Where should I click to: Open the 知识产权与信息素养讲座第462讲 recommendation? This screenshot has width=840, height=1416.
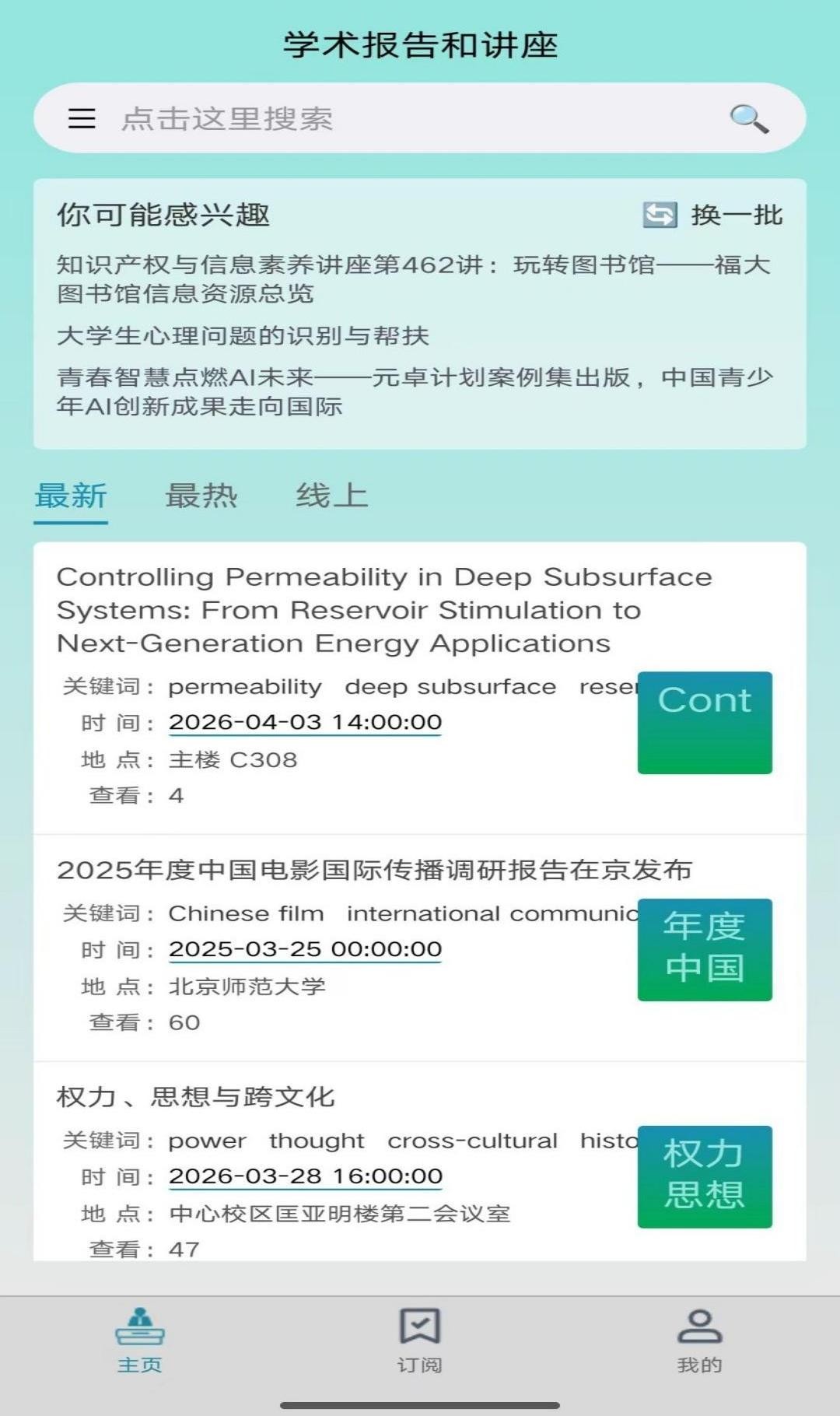(412, 280)
